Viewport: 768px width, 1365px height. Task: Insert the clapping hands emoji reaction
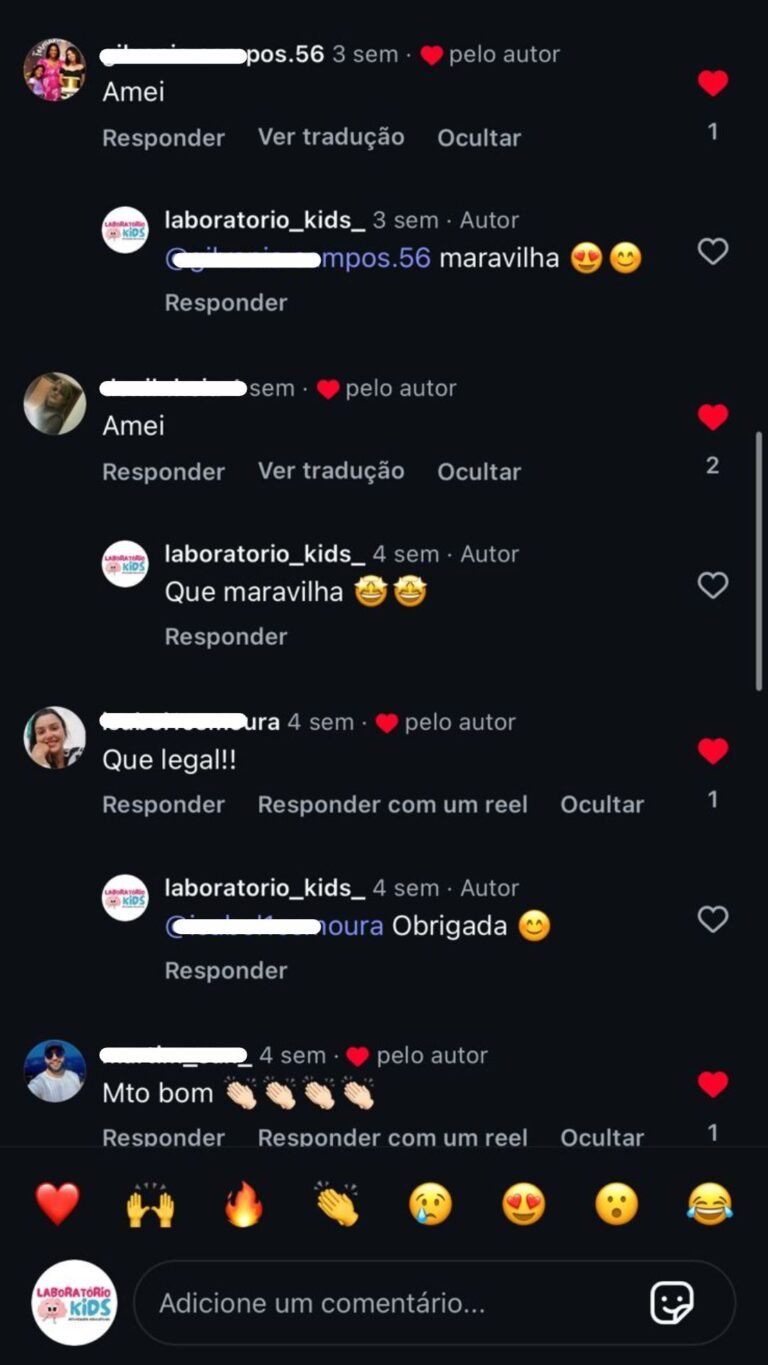pyautogui.click(x=337, y=1205)
